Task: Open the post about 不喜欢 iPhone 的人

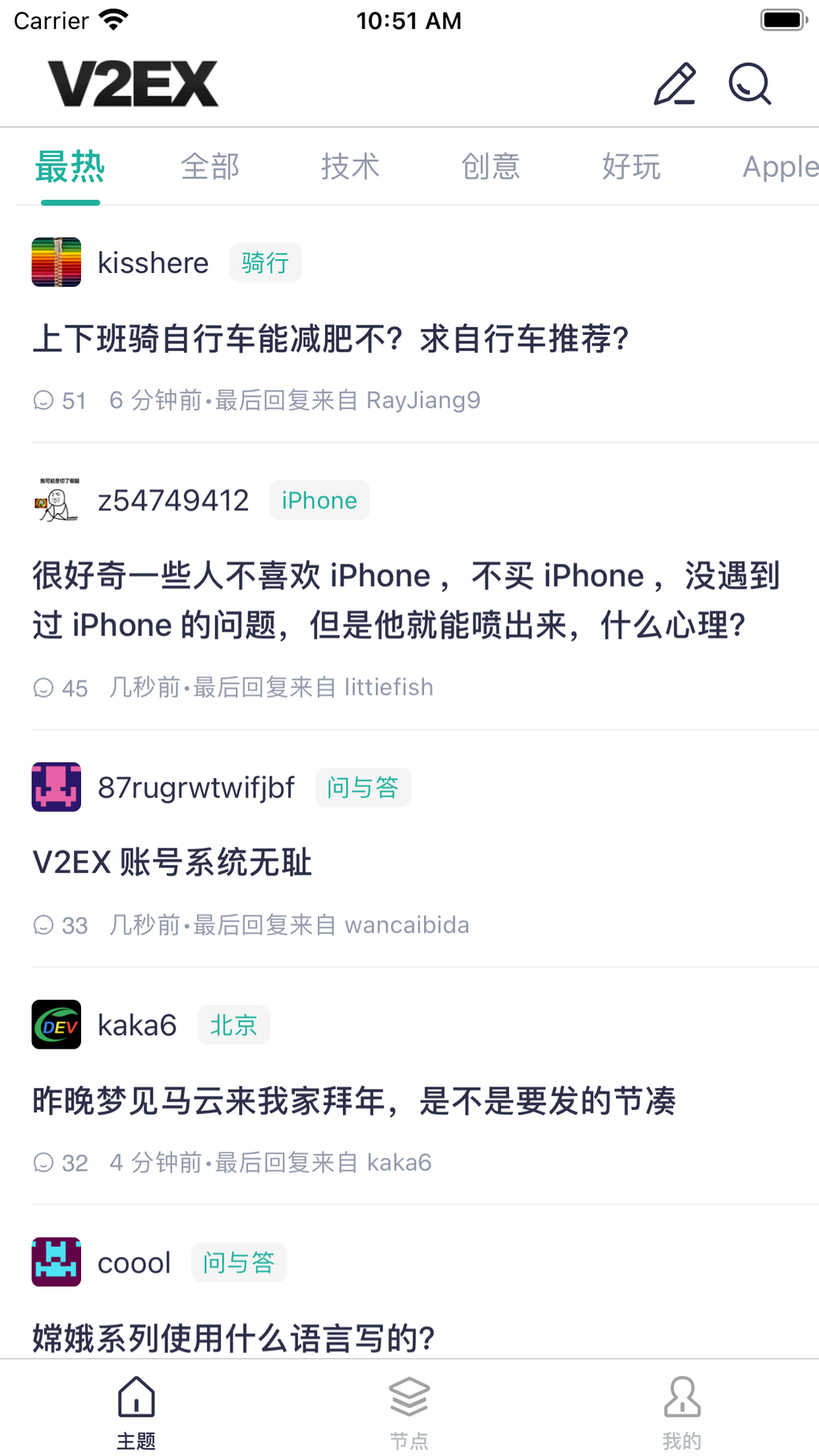Action: pos(405,600)
